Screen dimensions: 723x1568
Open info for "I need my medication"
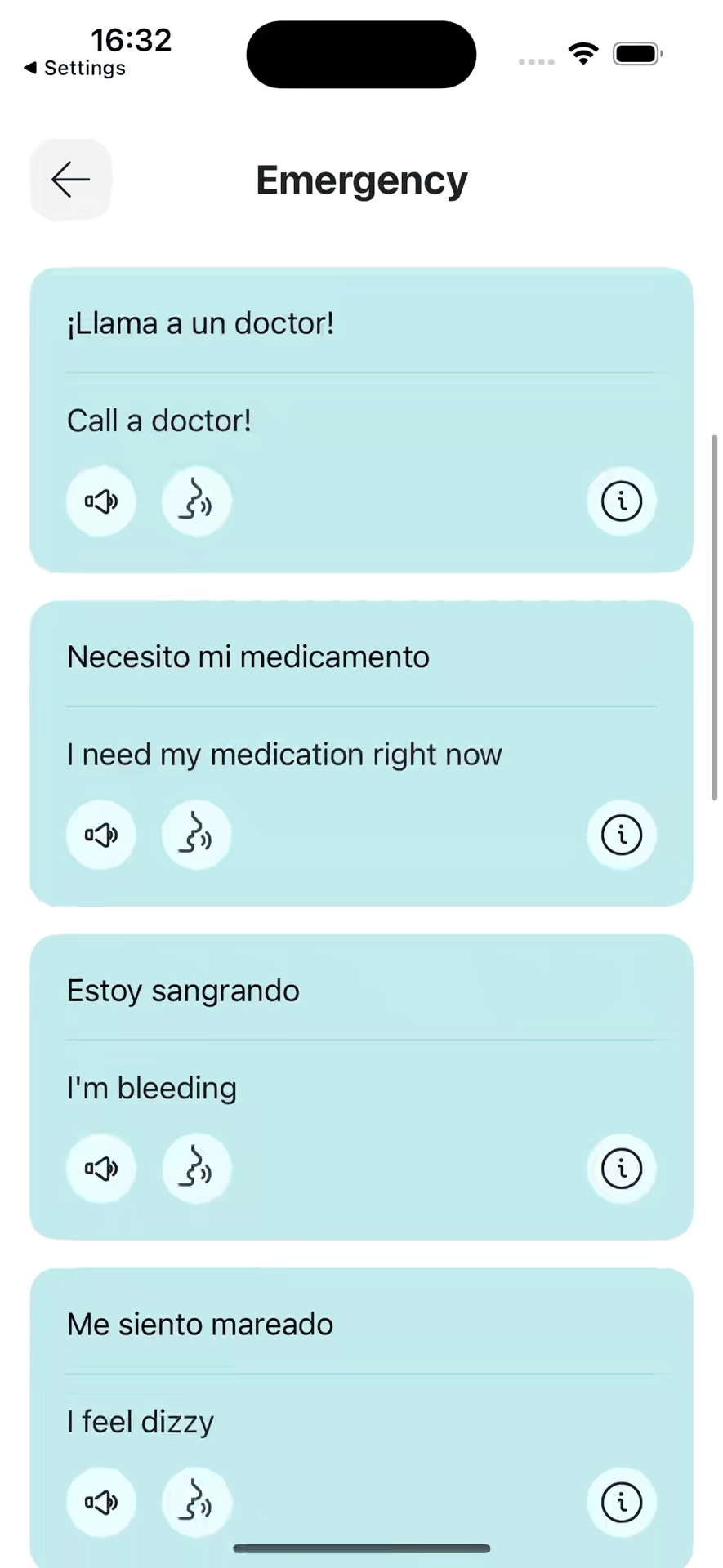pos(621,835)
